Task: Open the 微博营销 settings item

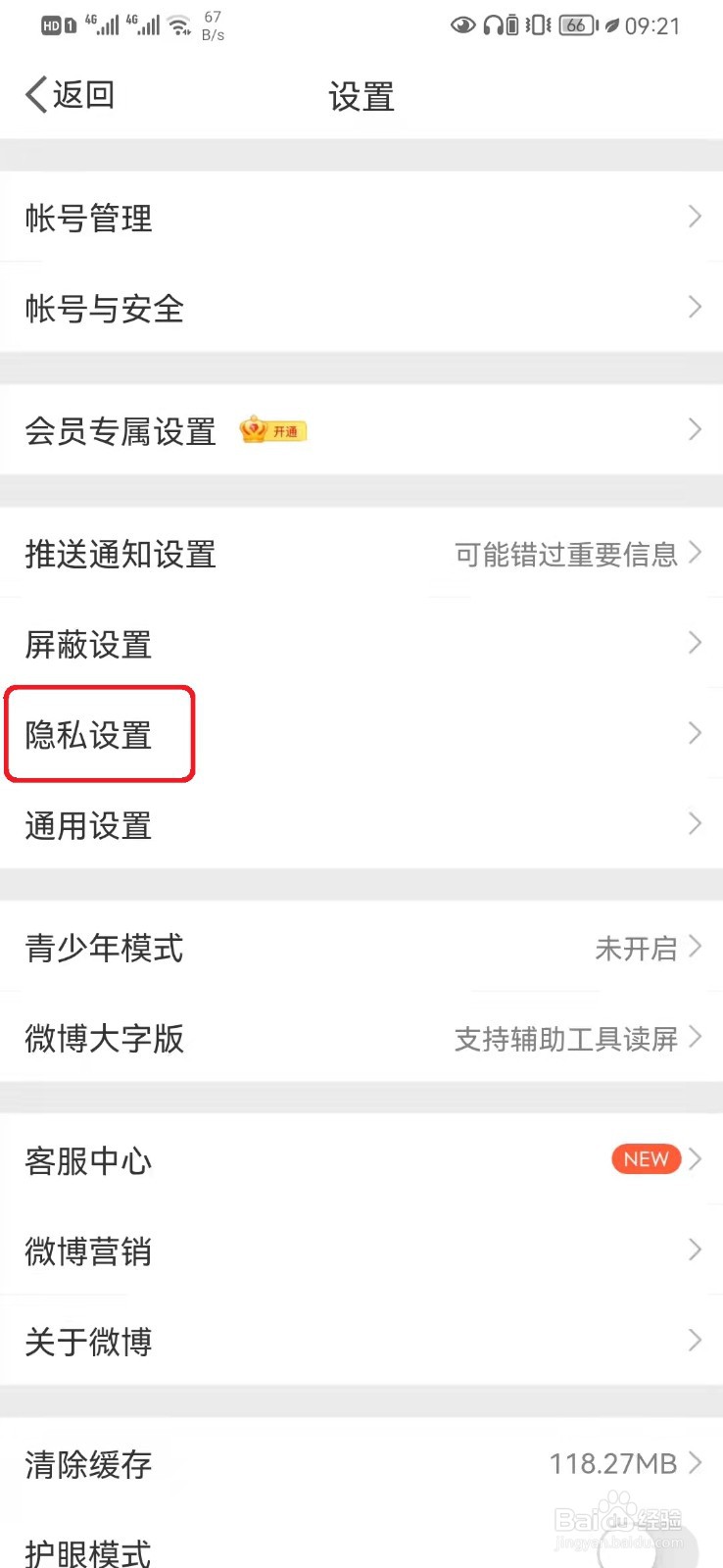Action: (361, 1249)
